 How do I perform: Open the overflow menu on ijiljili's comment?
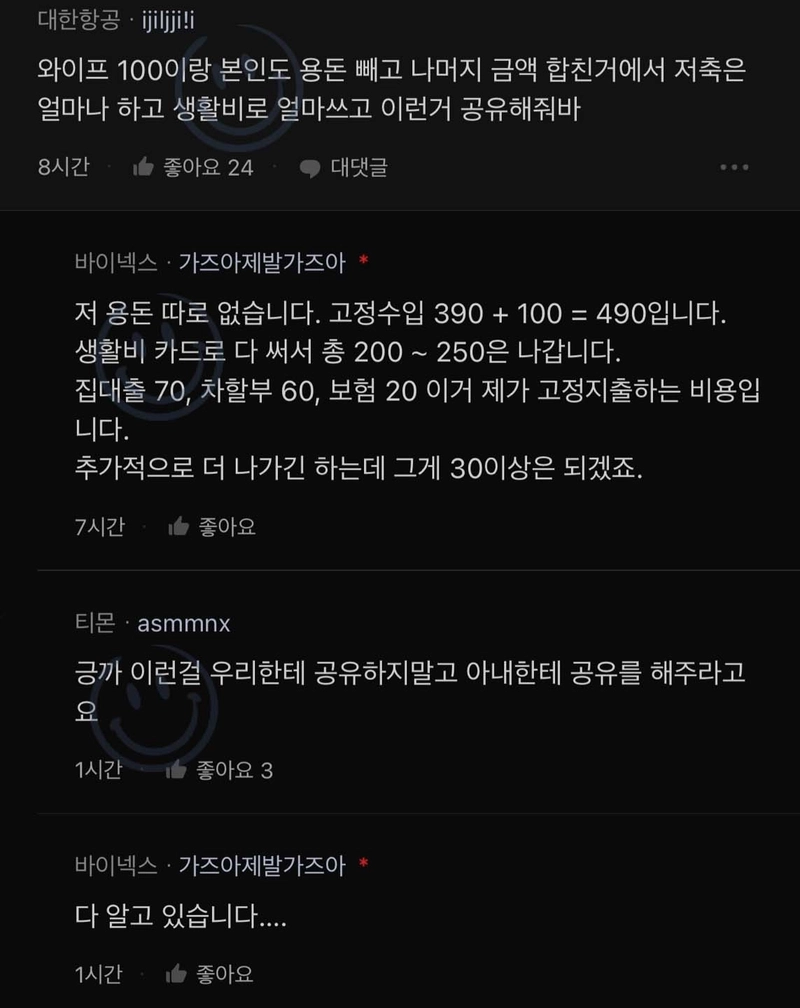(735, 167)
